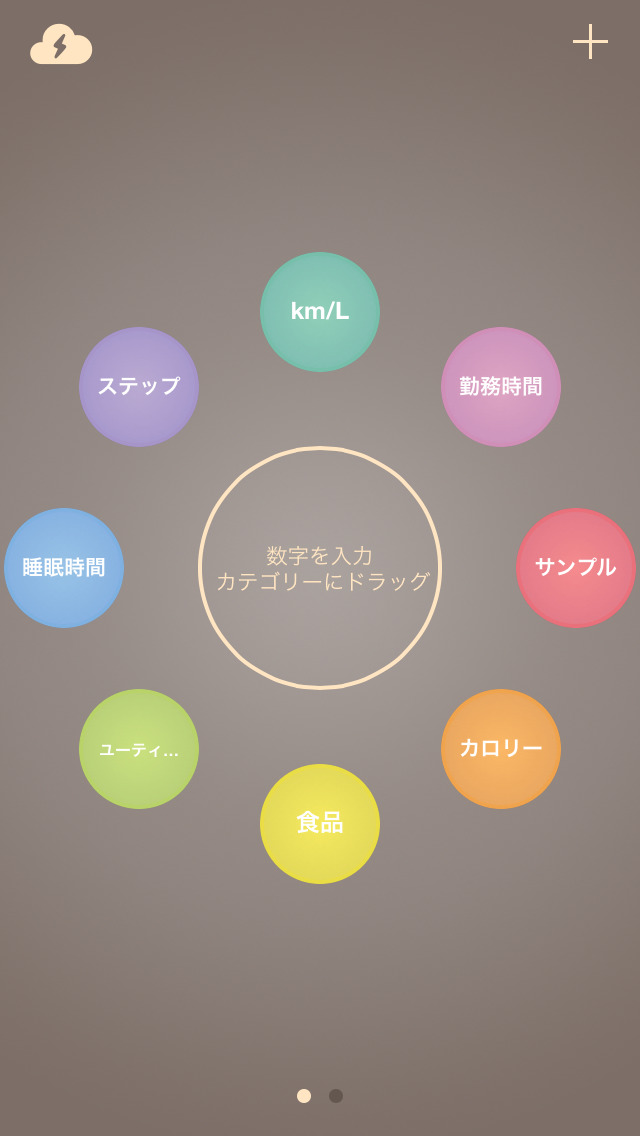The height and width of the screenshot is (1136, 640).
Task: Tap the center circle to enter a number
Action: 320,568
